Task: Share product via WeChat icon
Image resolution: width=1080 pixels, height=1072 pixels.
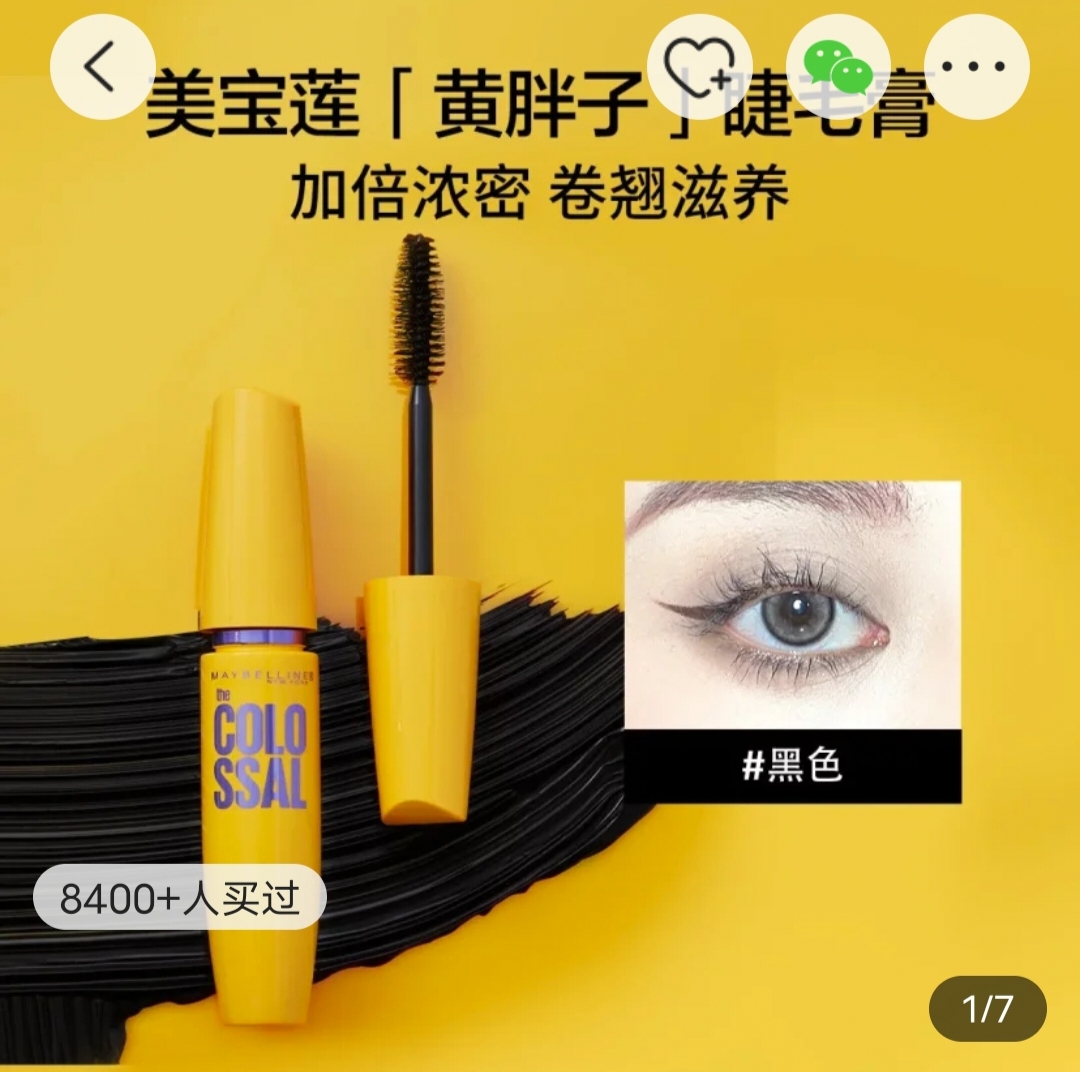Action: (838, 67)
